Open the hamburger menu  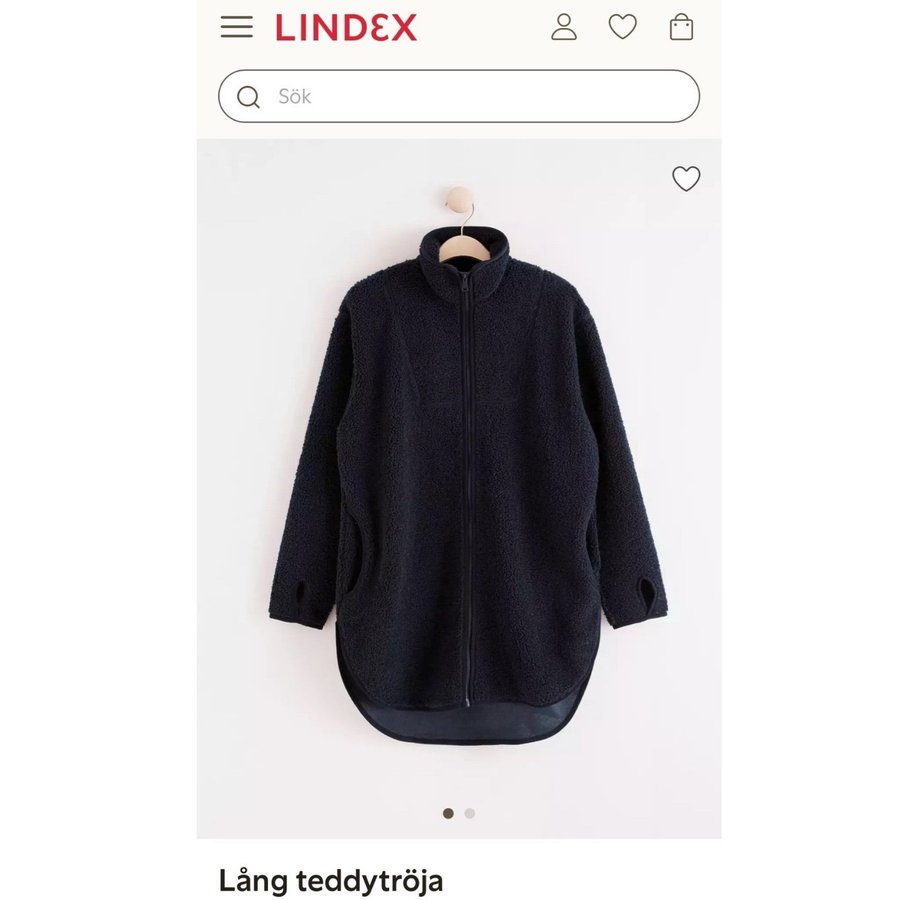[237, 27]
